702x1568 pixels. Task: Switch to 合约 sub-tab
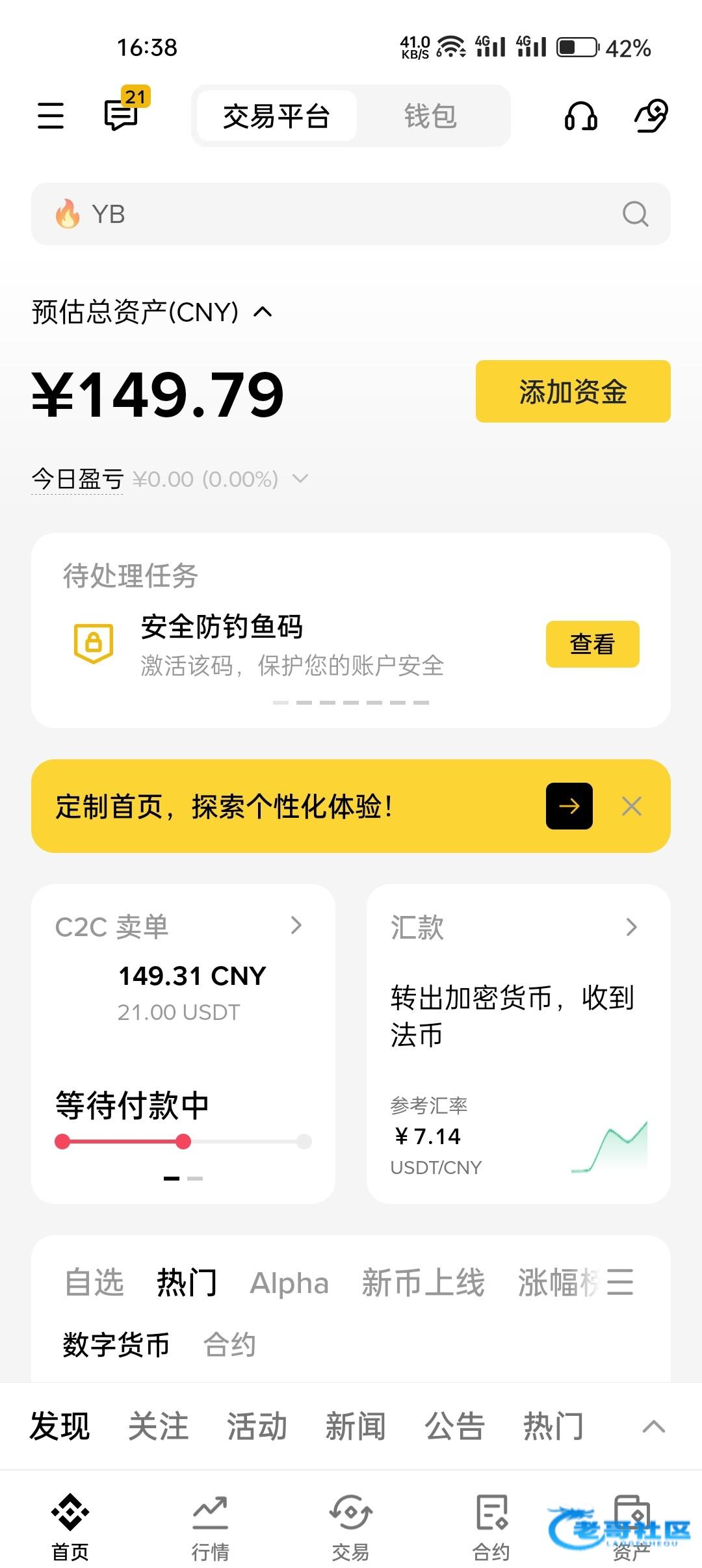[x=229, y=1345]
